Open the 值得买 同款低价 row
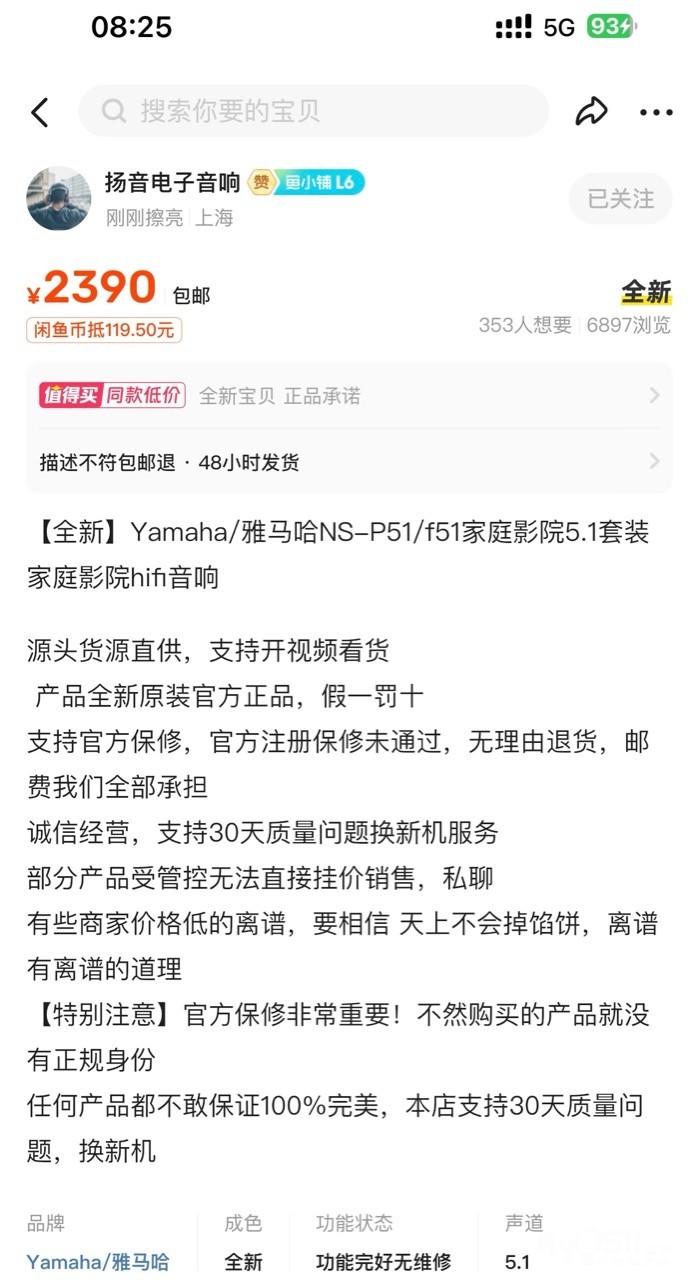This screenshot has width=700, height=1280. click(x=349, y=396)
